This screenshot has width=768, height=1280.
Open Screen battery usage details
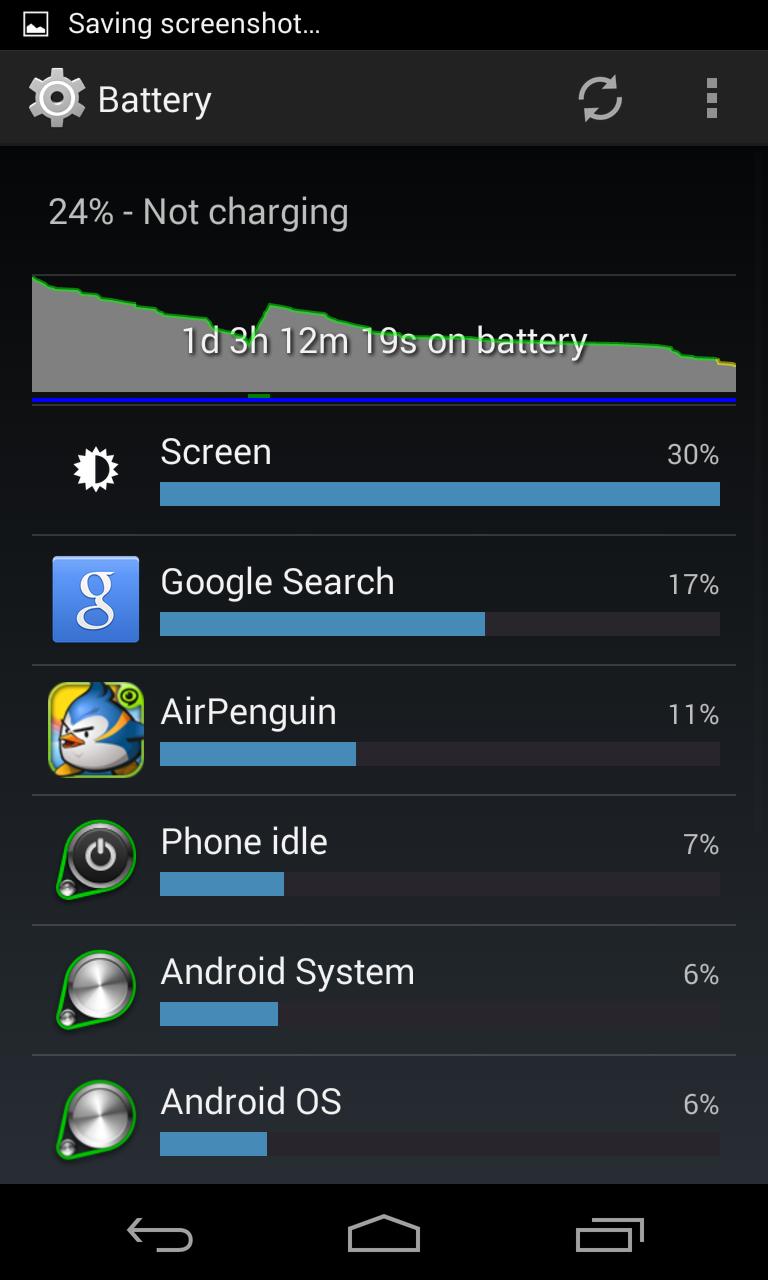coord(384,470)
